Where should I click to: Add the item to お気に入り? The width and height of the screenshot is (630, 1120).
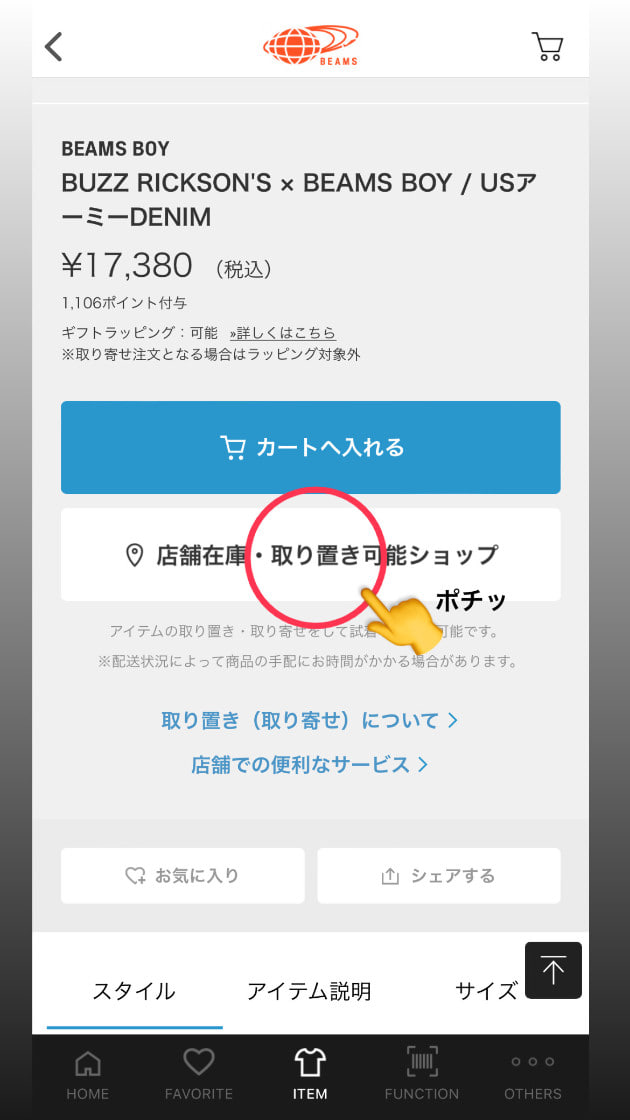coord(183,876)
